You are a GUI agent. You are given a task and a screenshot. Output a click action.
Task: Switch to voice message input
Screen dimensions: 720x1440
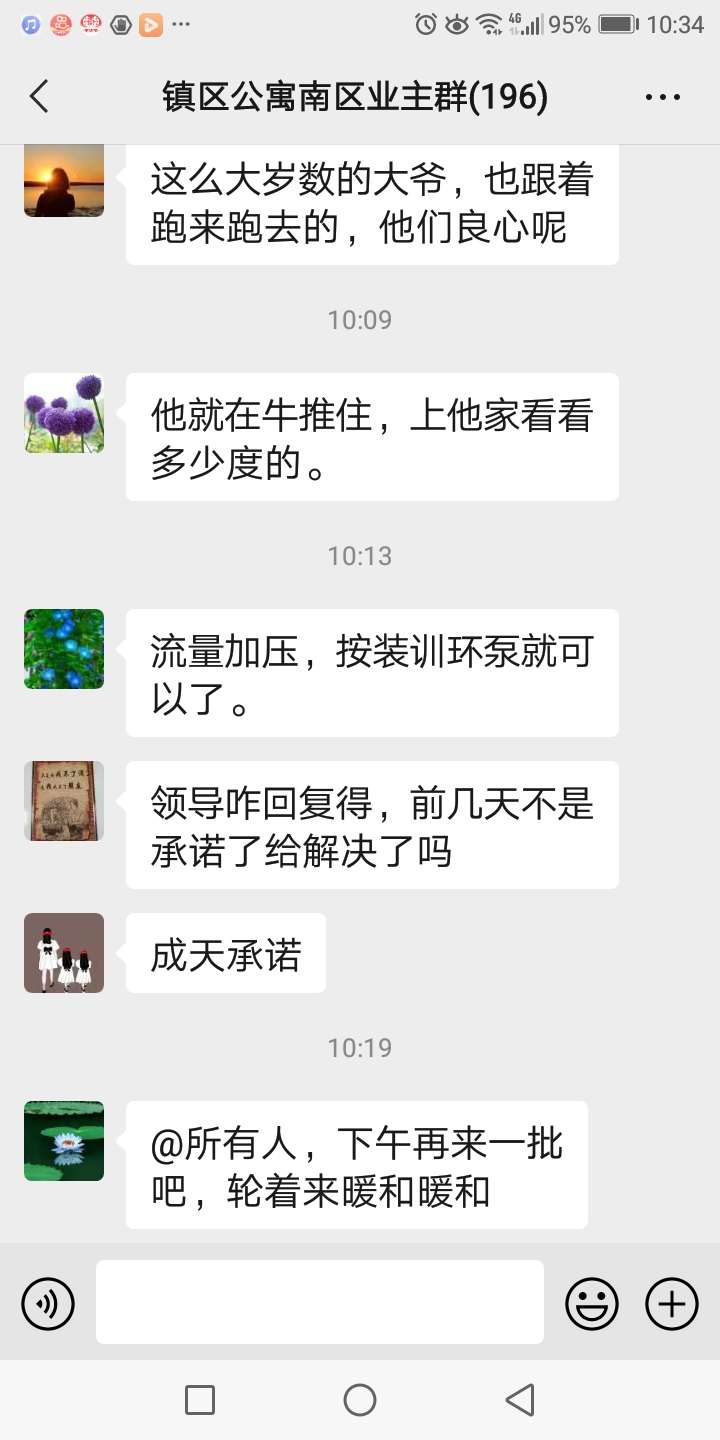coord(48,1304)
